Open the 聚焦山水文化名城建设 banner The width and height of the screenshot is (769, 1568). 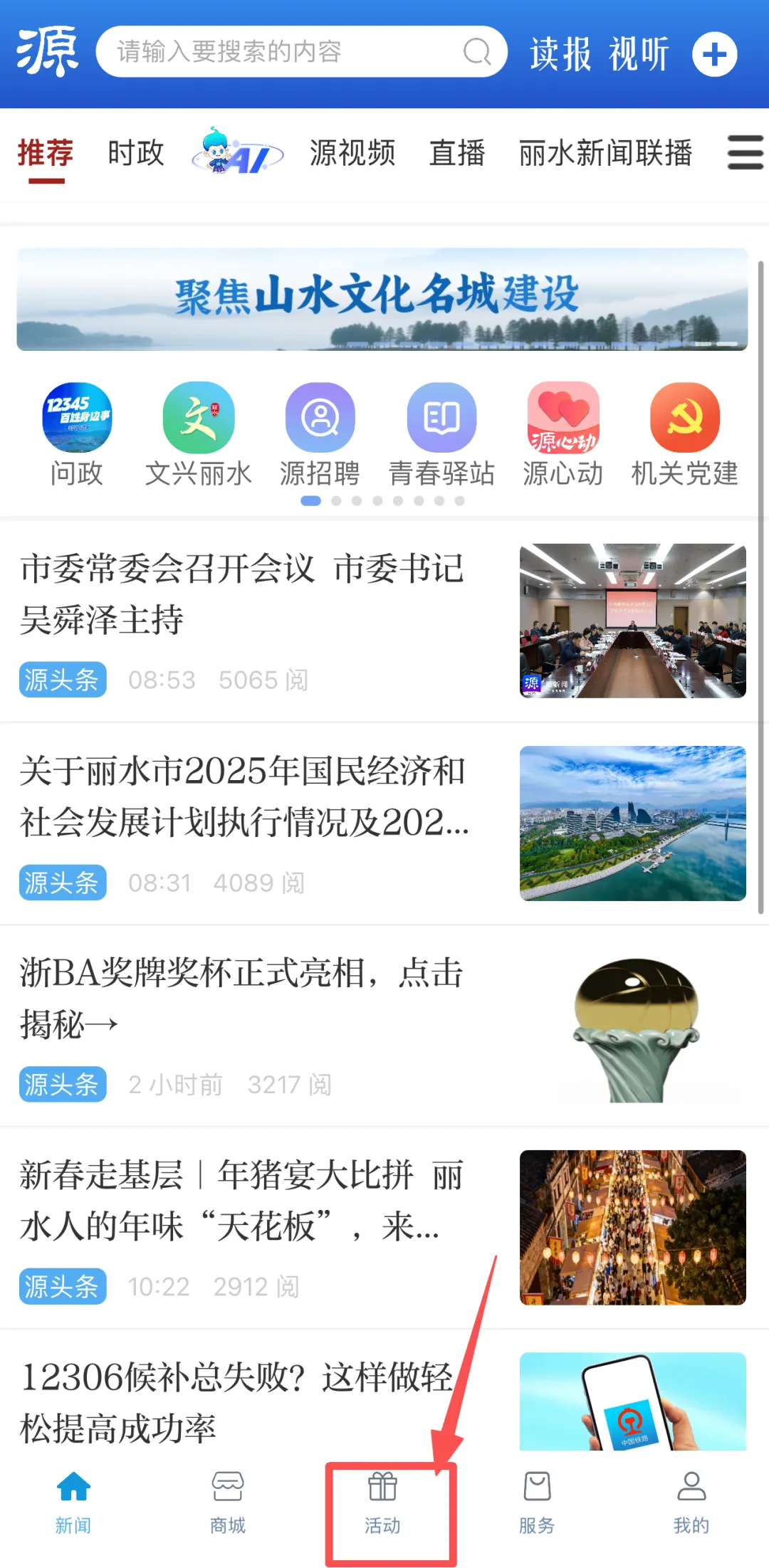382,299
